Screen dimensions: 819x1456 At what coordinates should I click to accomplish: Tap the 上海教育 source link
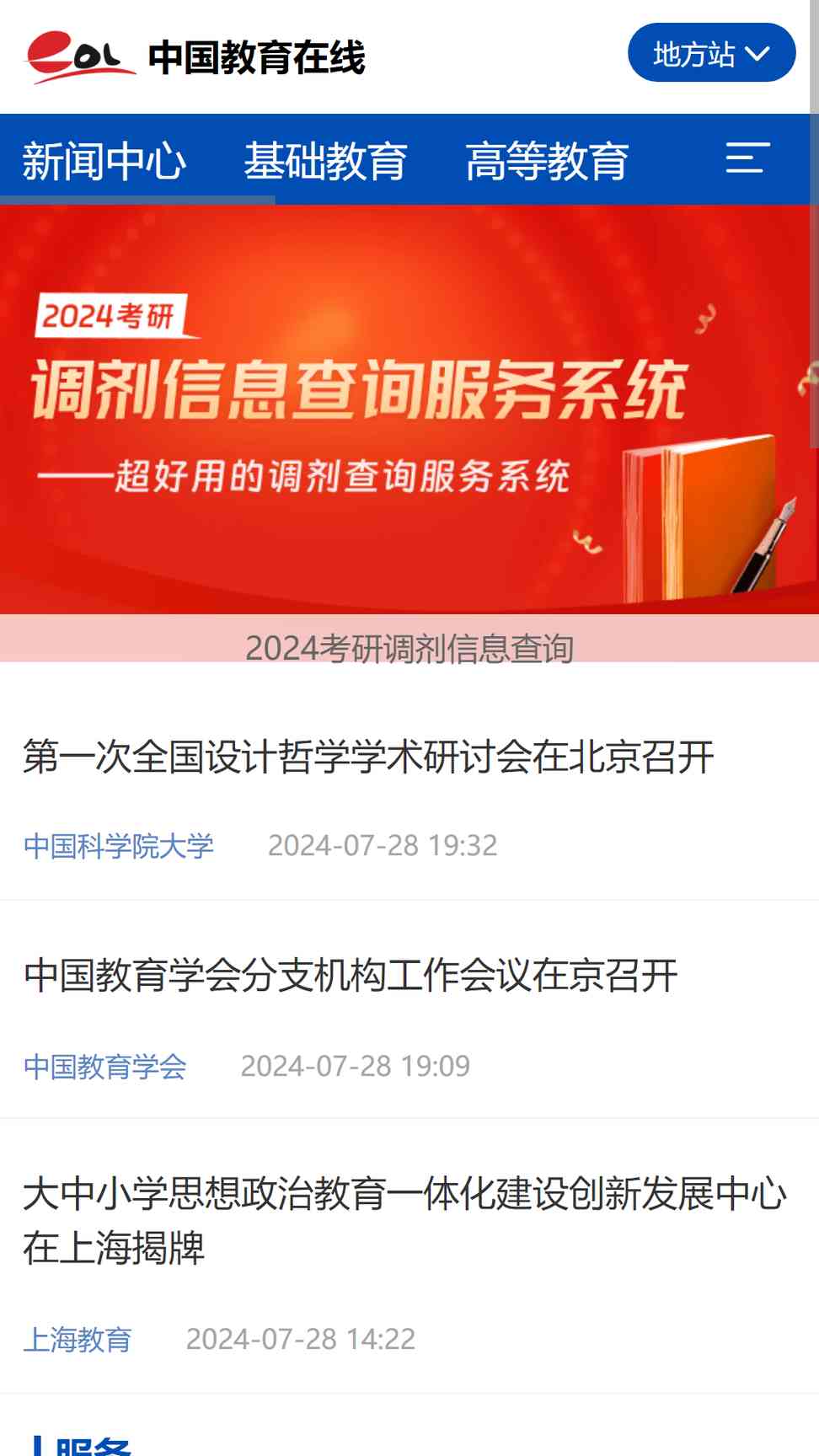(78, 1339)
